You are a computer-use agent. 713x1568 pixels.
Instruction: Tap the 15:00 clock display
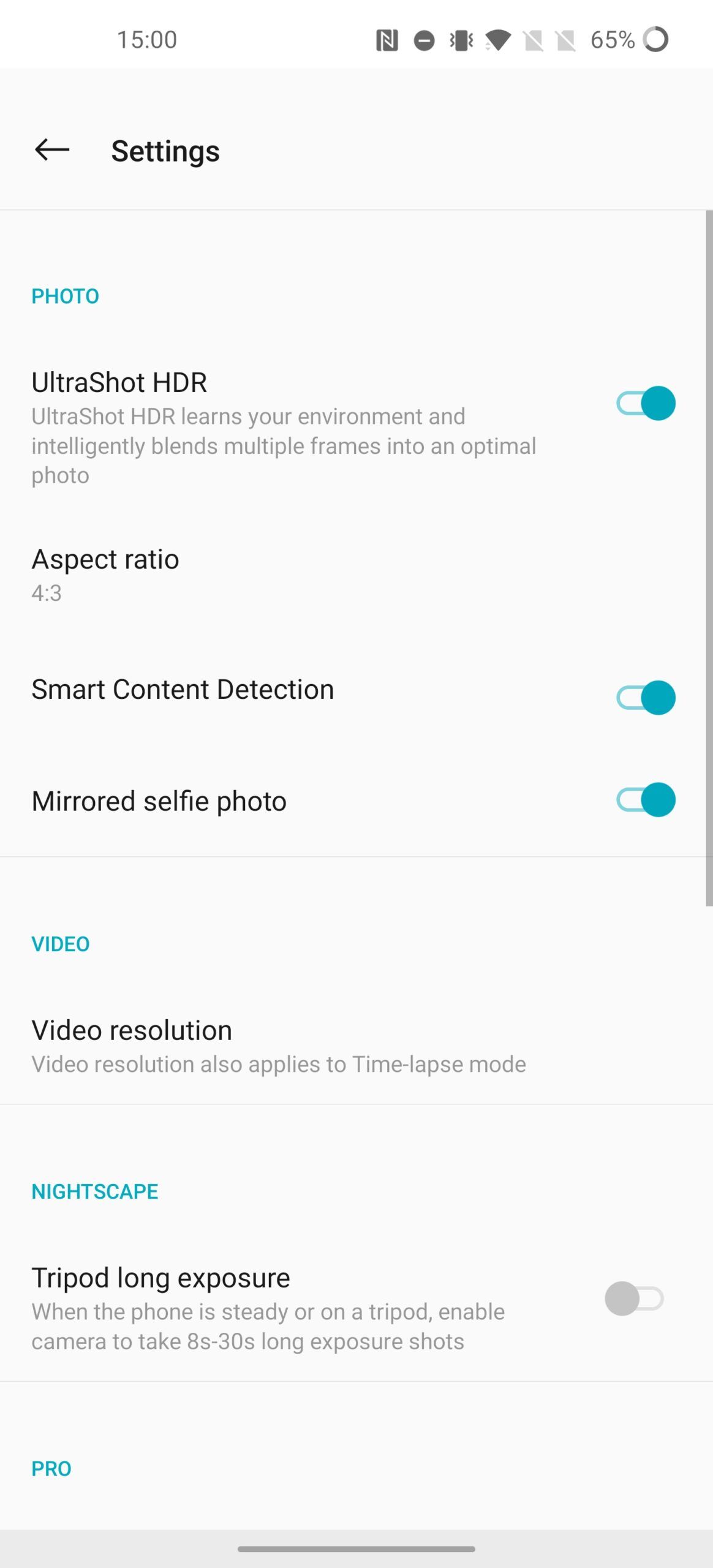coord(147,39)
